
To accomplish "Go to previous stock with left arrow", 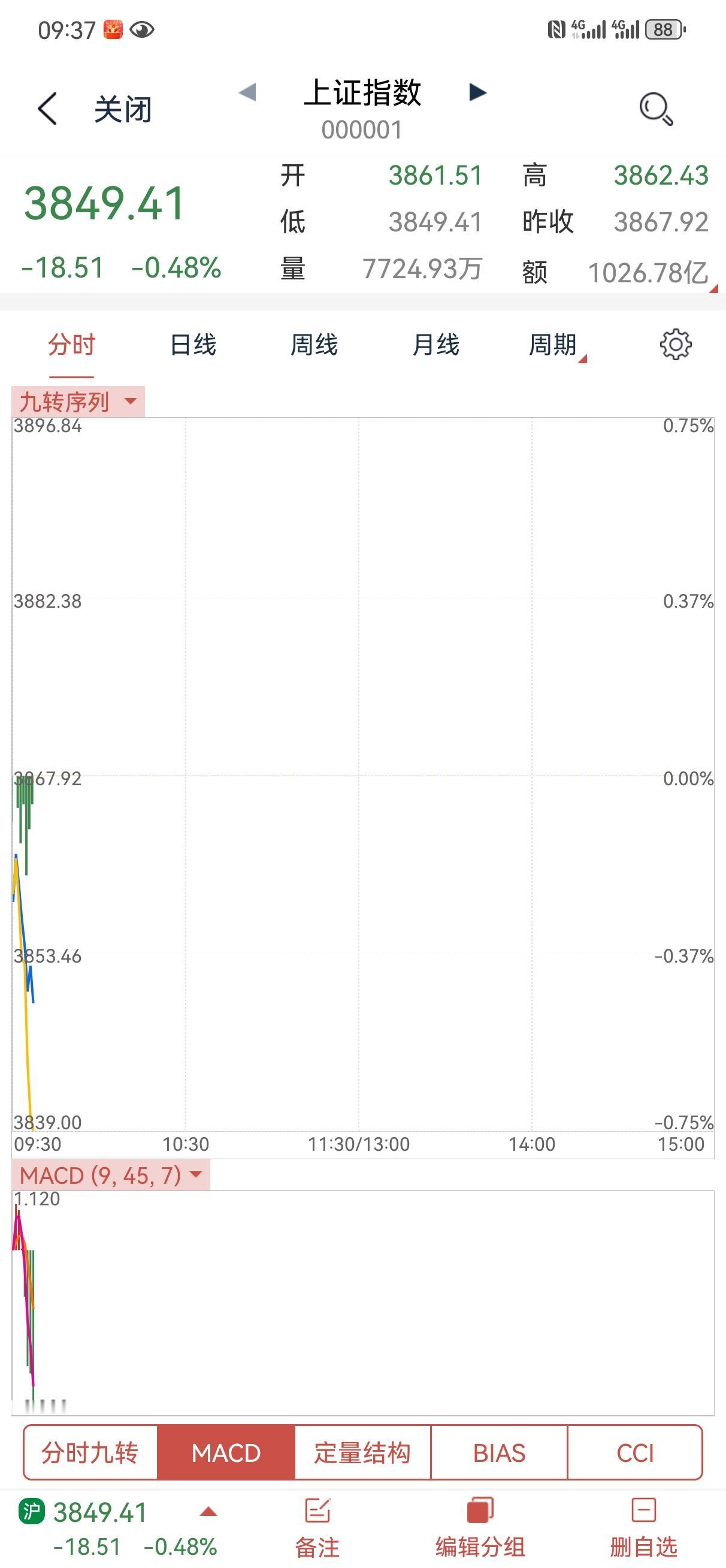I will tap(247, 92).
